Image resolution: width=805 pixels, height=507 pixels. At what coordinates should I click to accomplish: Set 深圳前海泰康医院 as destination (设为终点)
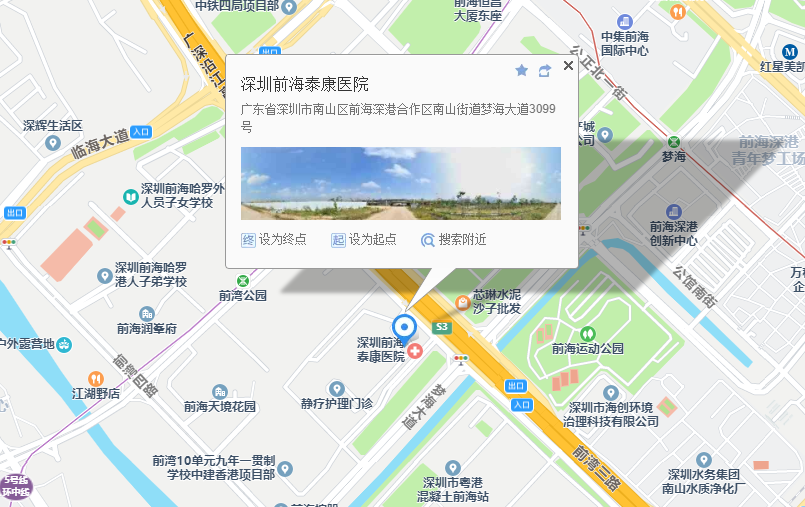(274, 239)
